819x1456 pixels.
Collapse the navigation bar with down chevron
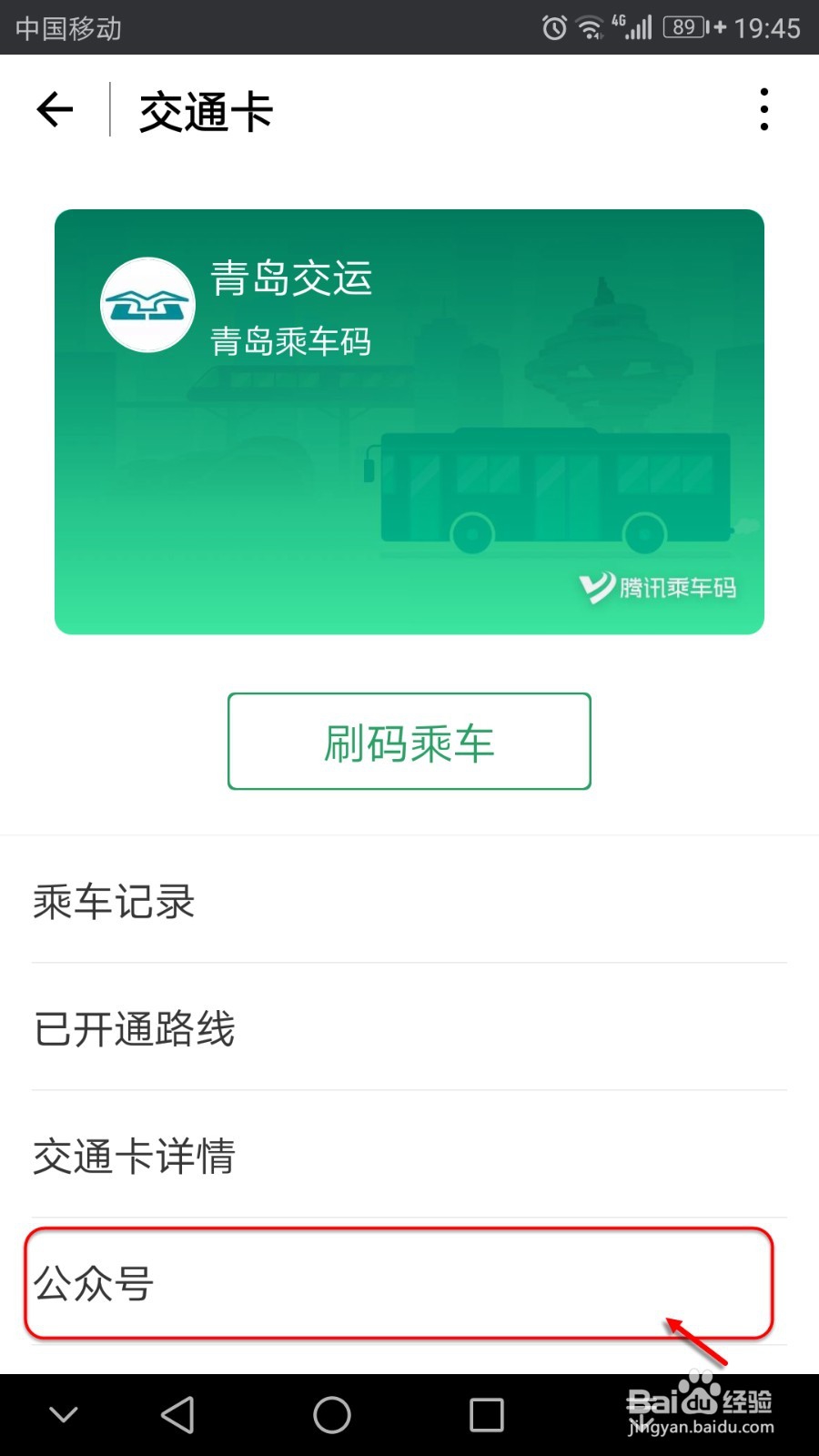click(62, 1414)
